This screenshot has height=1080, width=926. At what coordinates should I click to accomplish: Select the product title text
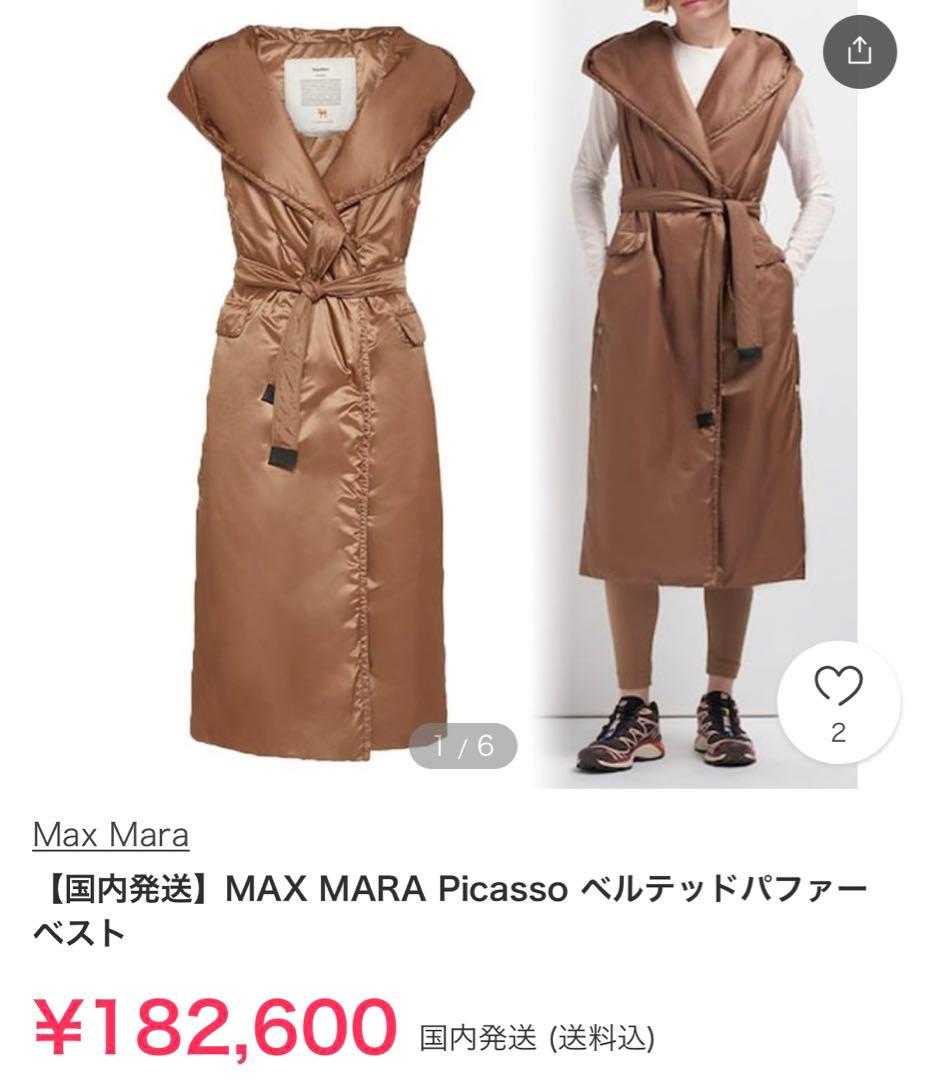click(450, 905)
